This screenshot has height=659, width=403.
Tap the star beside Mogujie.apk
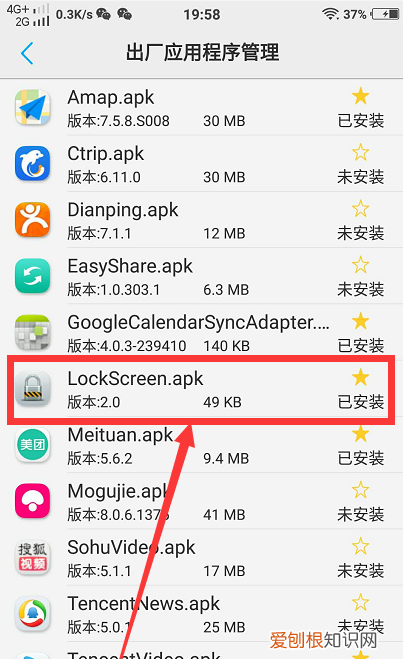(361, 490)
